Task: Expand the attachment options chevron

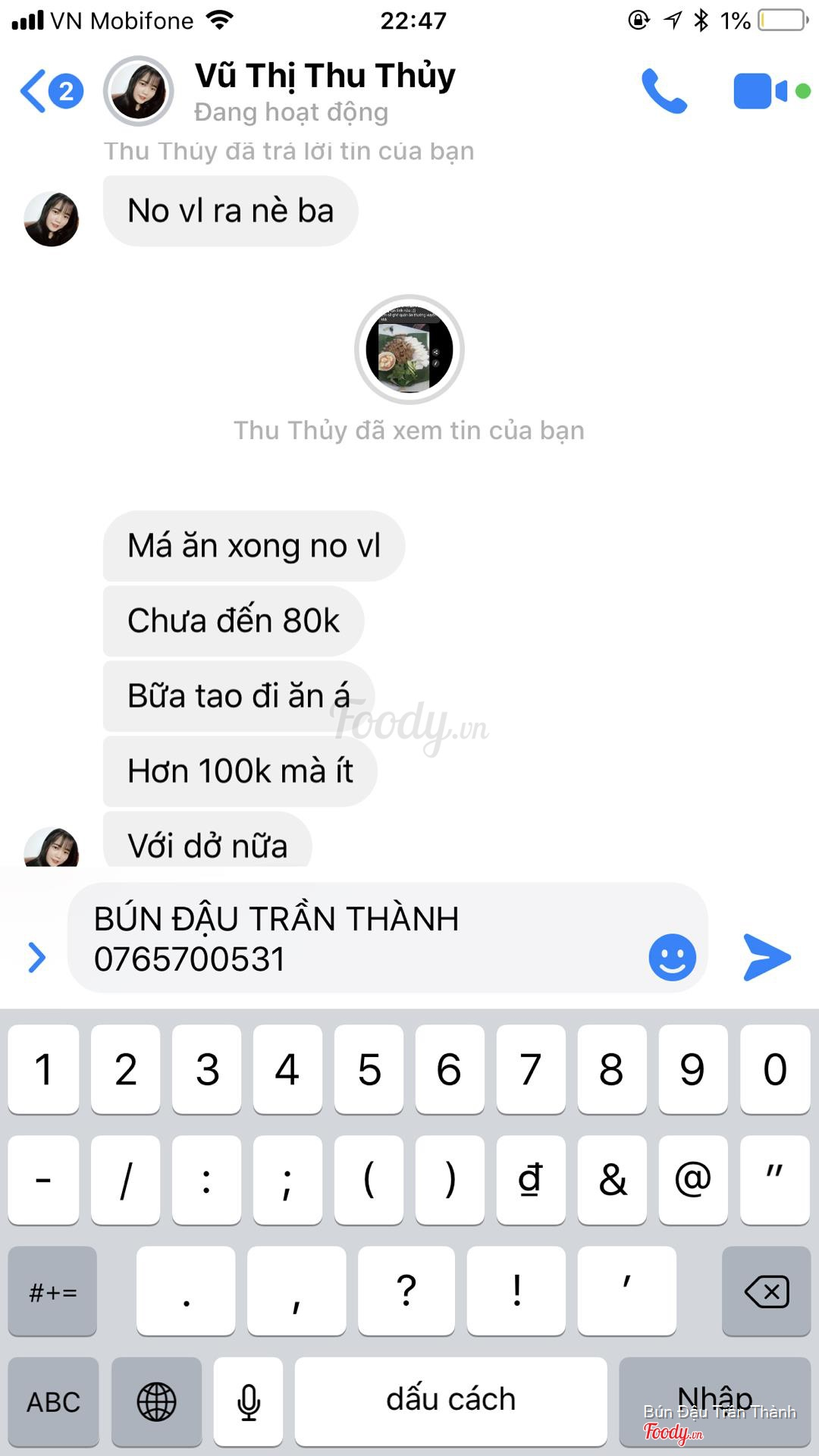Action: click(x=36, y=957)
